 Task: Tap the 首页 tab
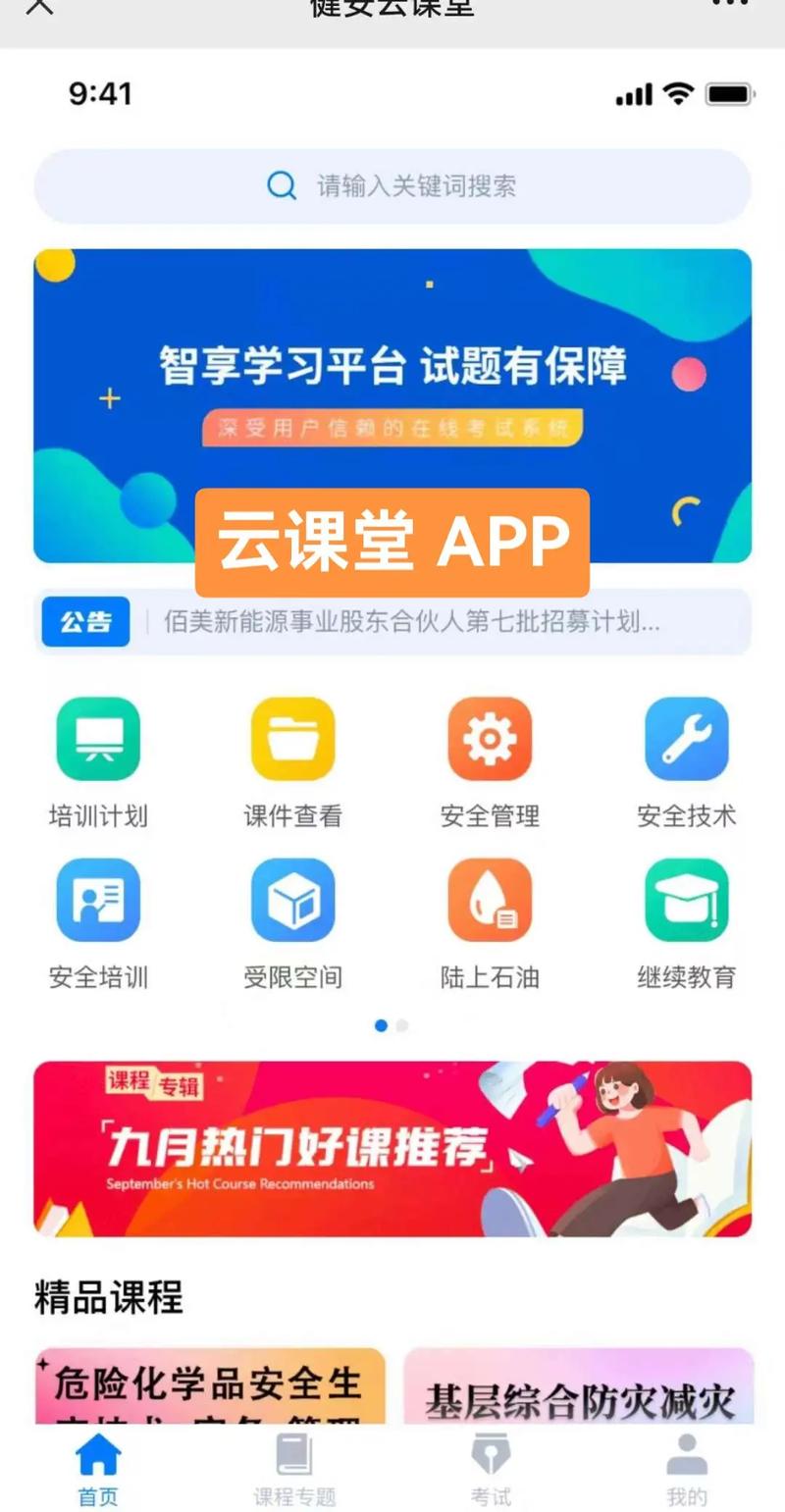tap(98, 1469)
